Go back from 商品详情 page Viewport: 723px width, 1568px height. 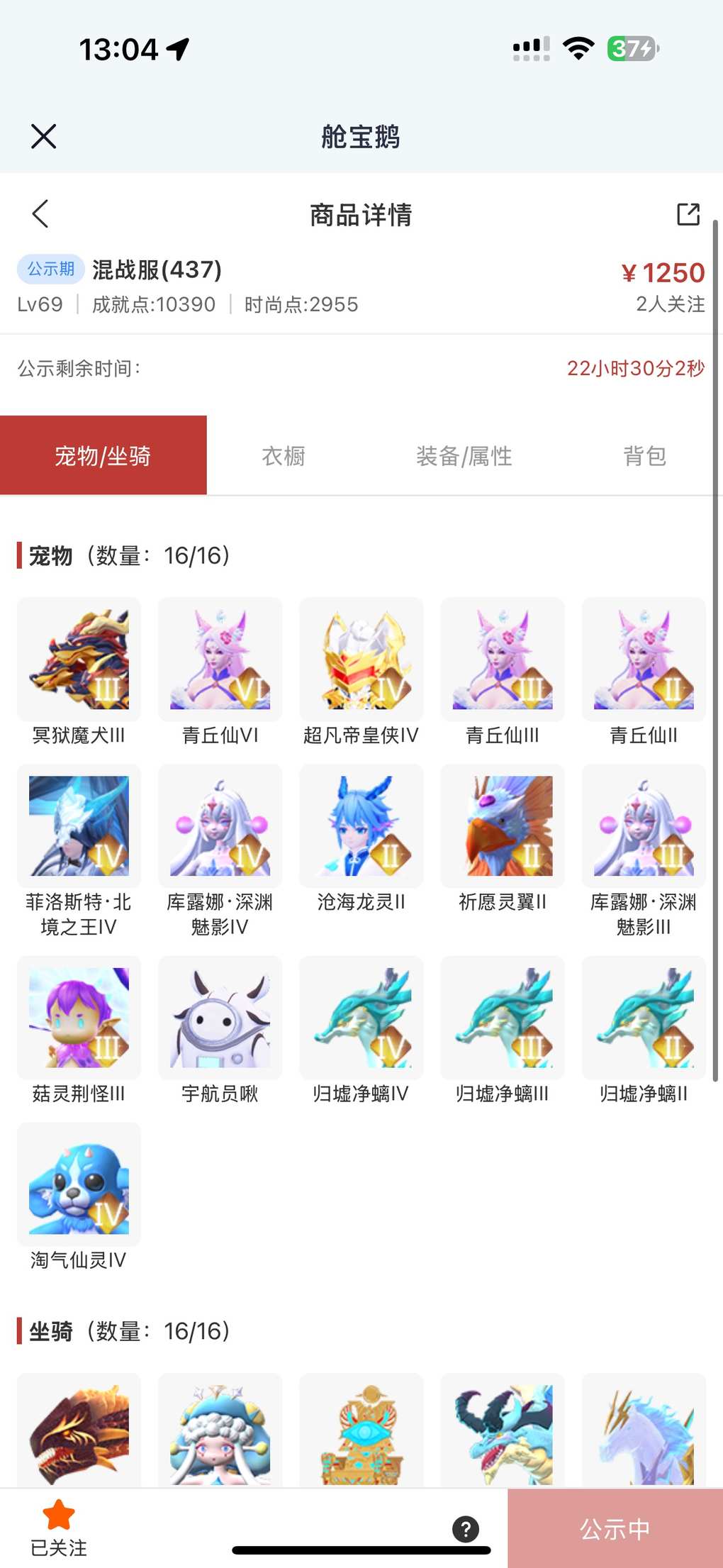pos(40,213)
